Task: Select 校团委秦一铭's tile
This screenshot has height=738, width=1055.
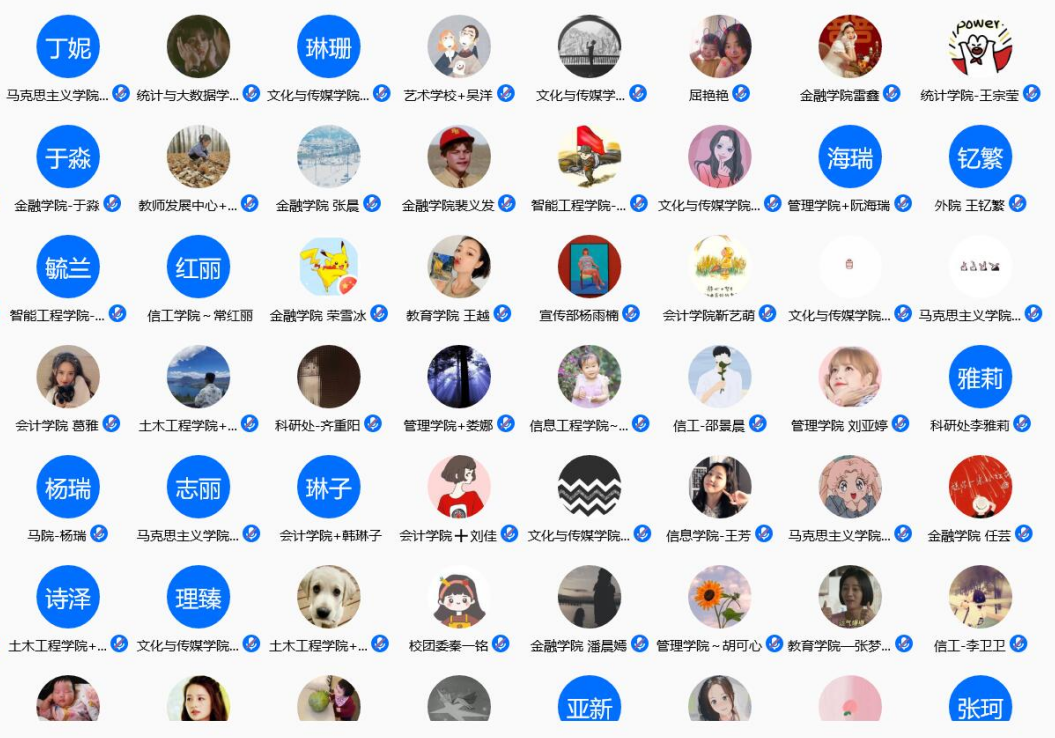Action: (x=459, y=597)
